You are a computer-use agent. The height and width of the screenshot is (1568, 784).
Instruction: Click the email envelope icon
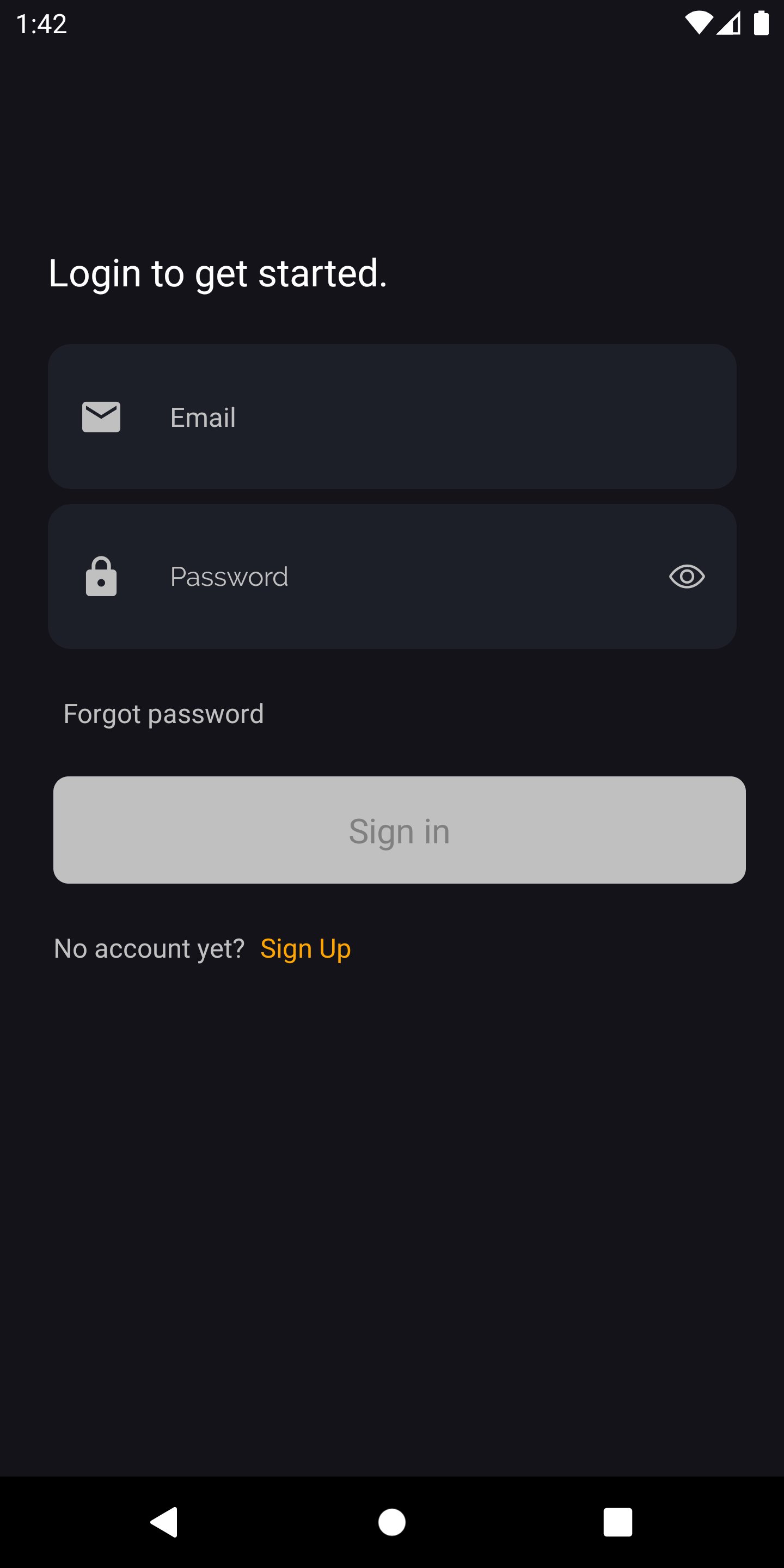101,417
